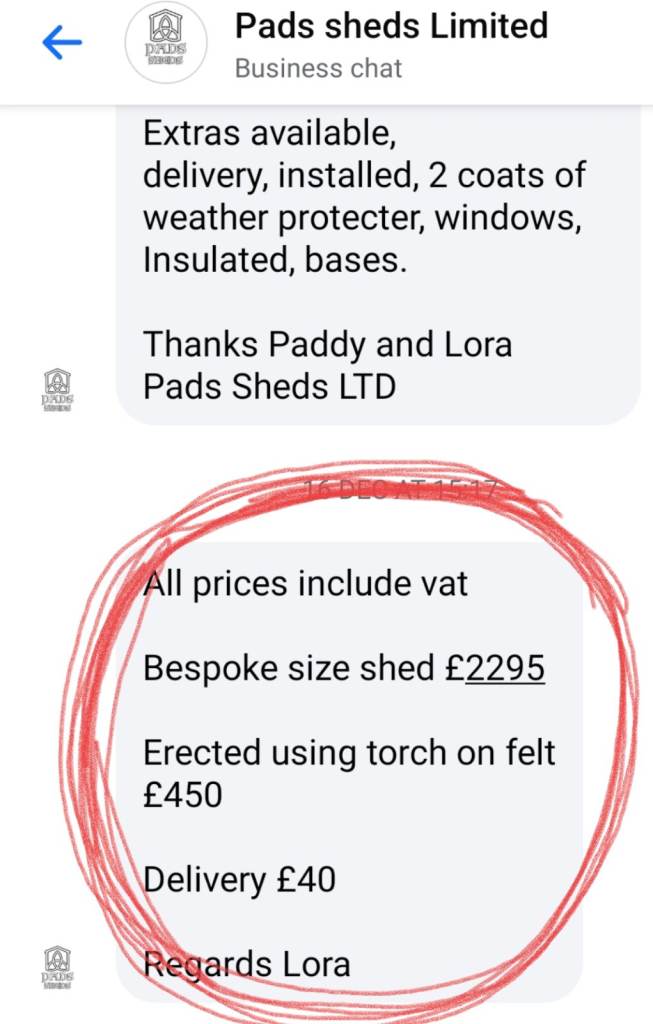Tap the underlined 2295 price link
653x1024 pixels.
(x=505, y=667)
